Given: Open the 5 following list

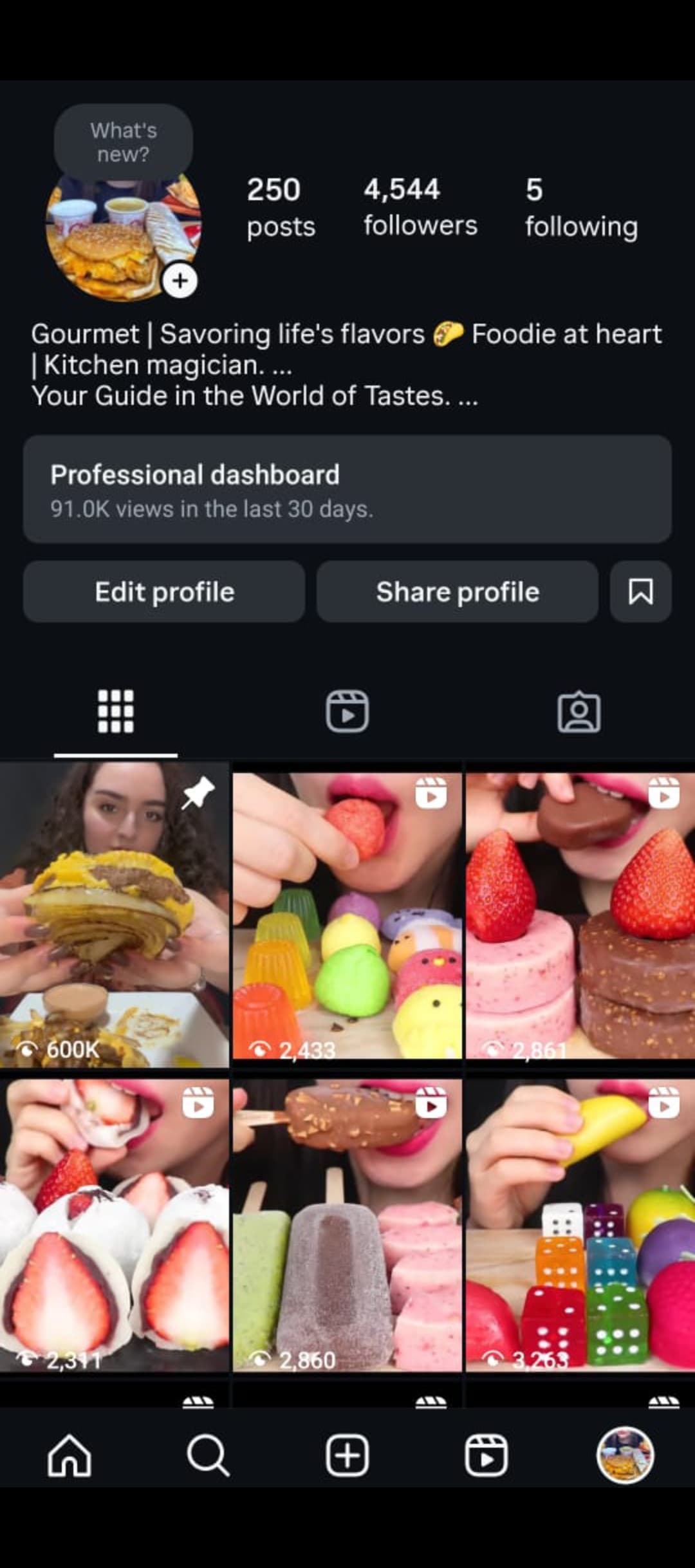Looking at the screenshot, I should point(580,207).
